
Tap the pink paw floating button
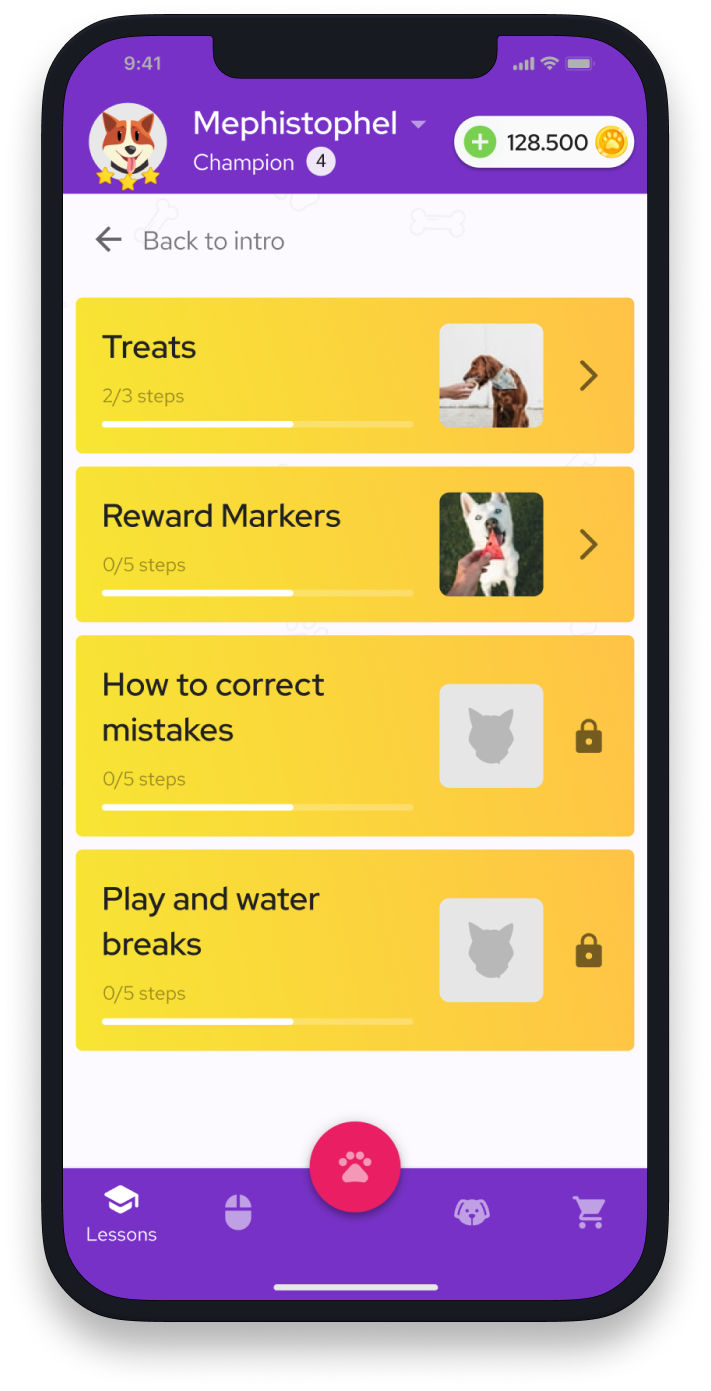point(355,1167)
